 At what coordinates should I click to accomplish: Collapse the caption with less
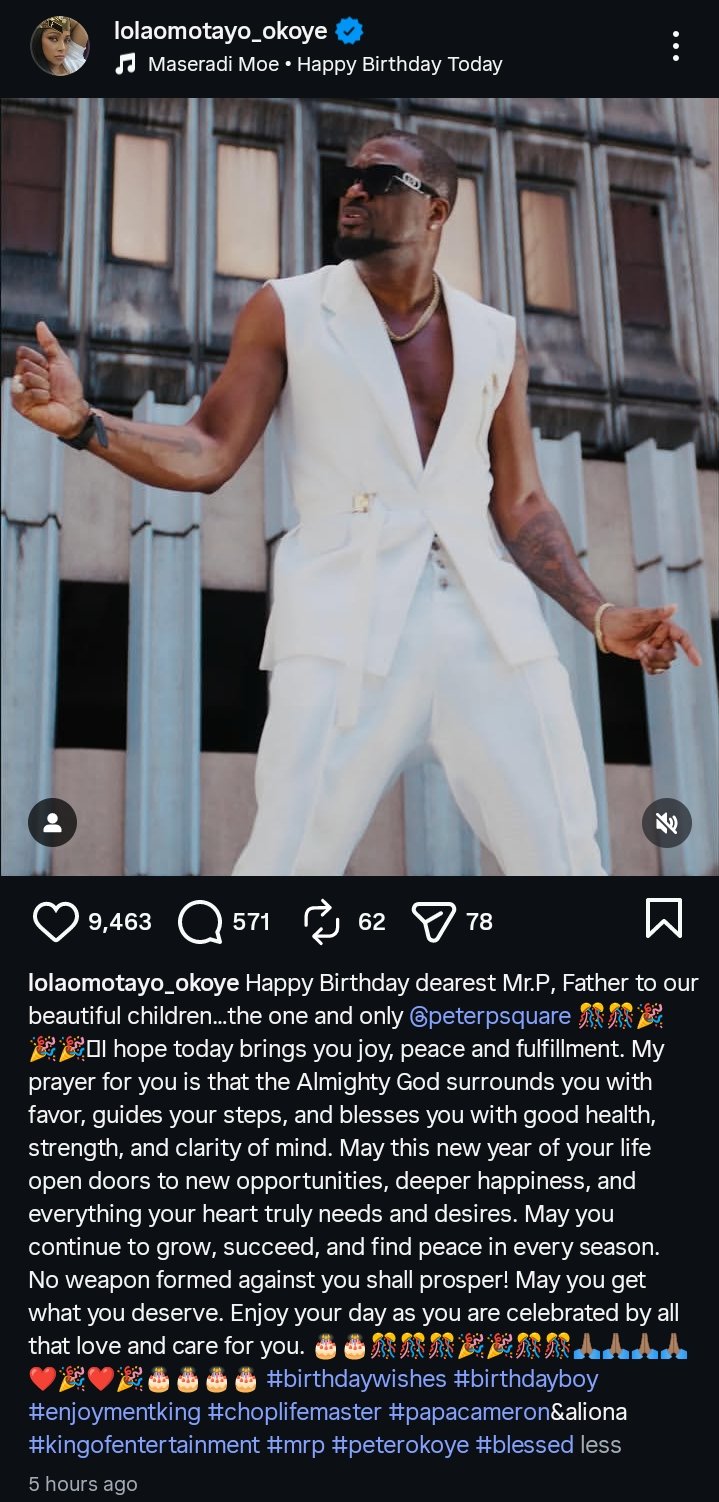click(601, 1445)
